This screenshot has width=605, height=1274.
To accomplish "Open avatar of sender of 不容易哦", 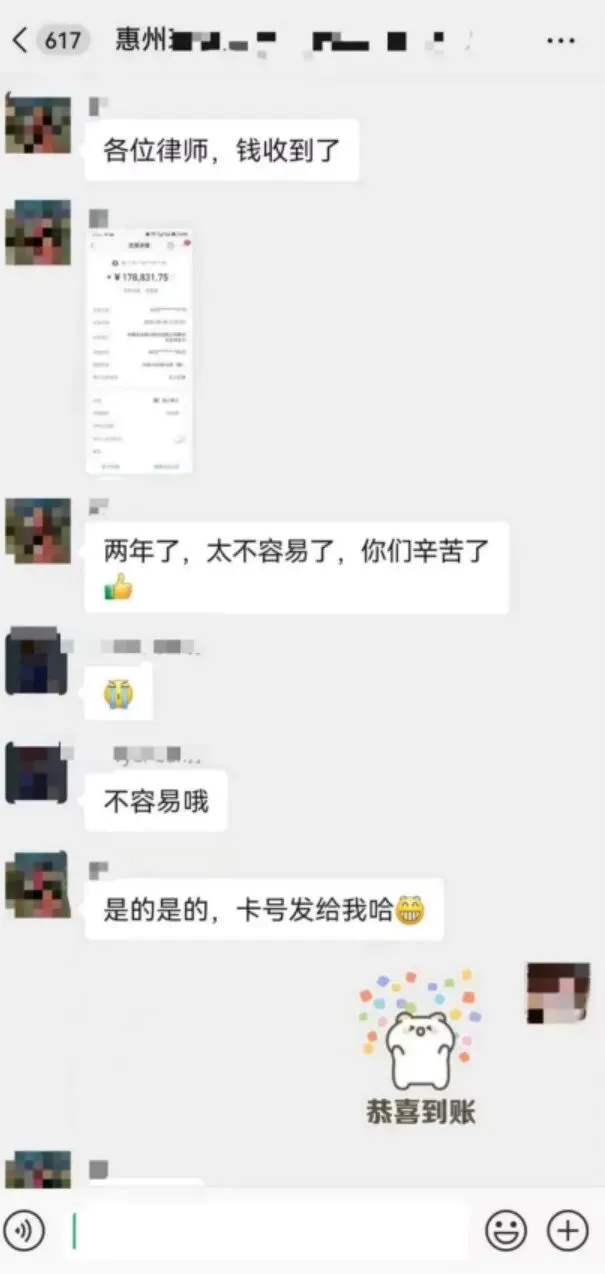I will pyautogui.click(x=36, y=773).
